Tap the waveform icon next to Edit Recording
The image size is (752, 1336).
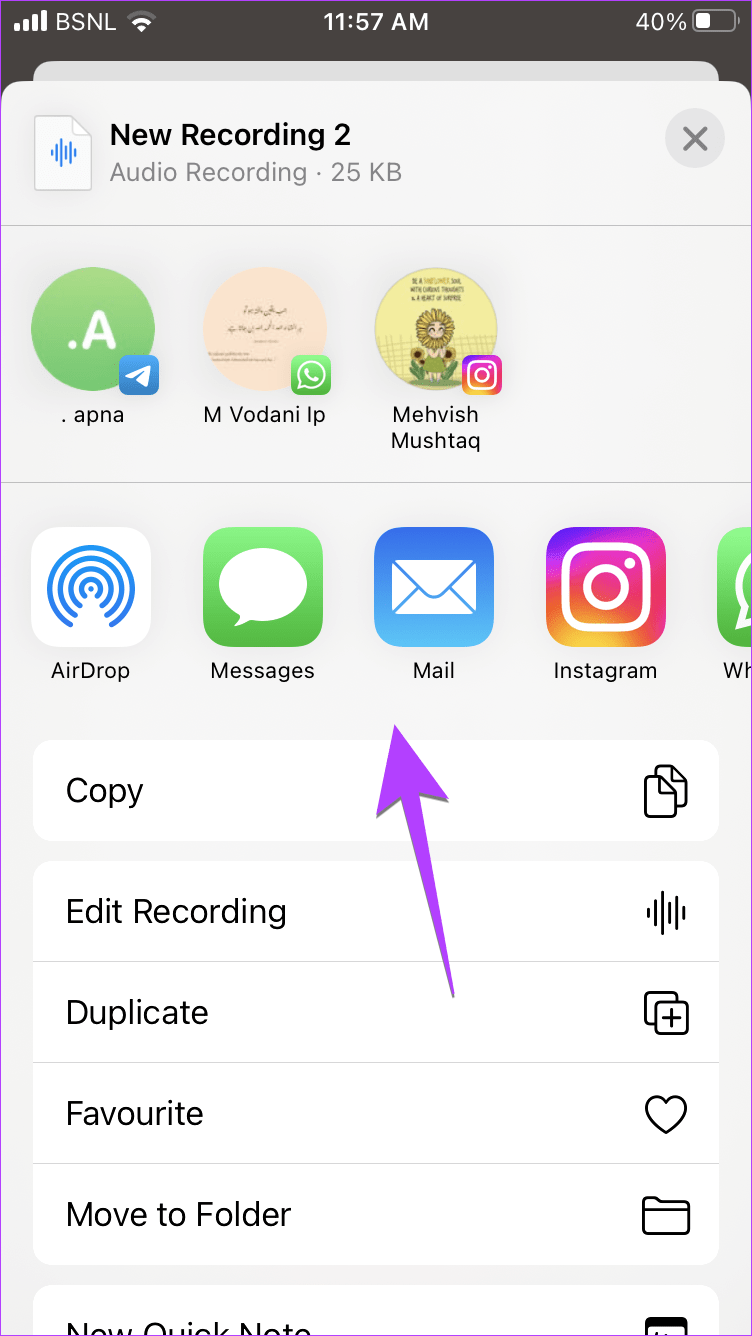coord(667,911)
